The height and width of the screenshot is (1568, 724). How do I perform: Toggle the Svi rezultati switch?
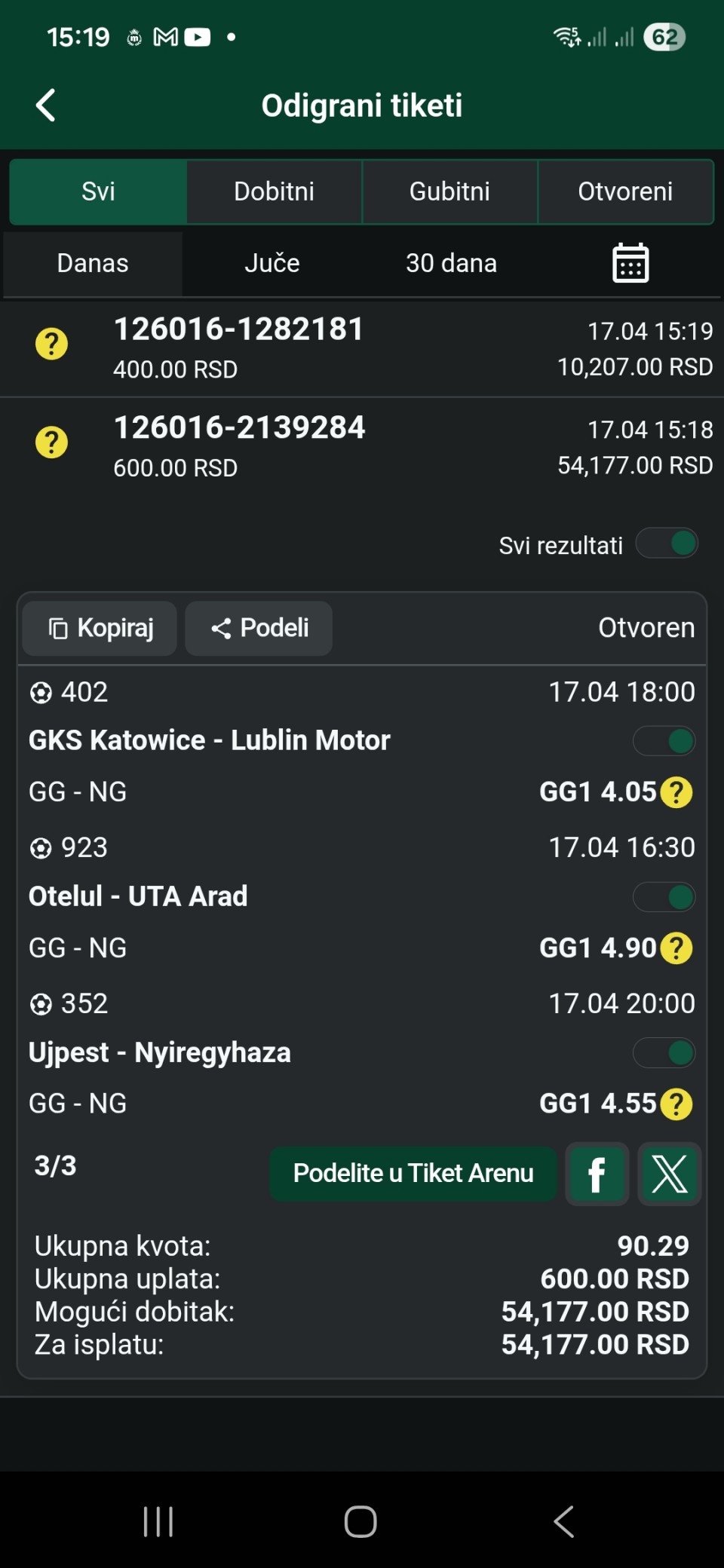667,544
